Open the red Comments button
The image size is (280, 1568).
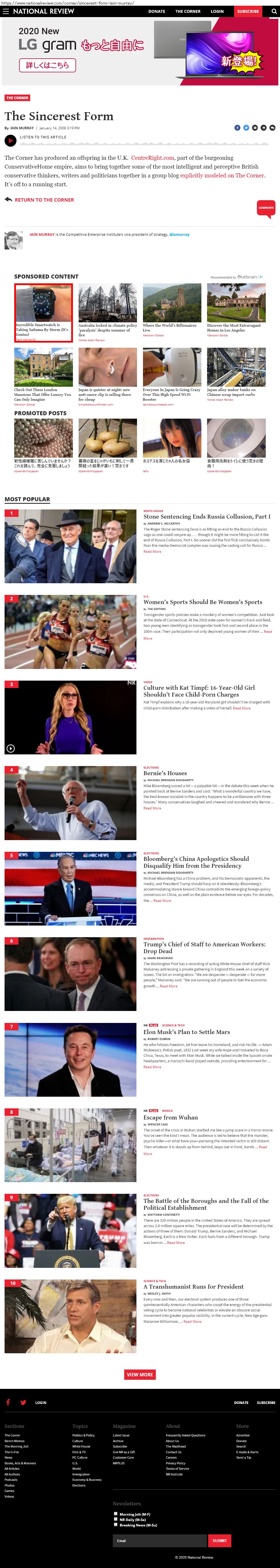point(266,208)
